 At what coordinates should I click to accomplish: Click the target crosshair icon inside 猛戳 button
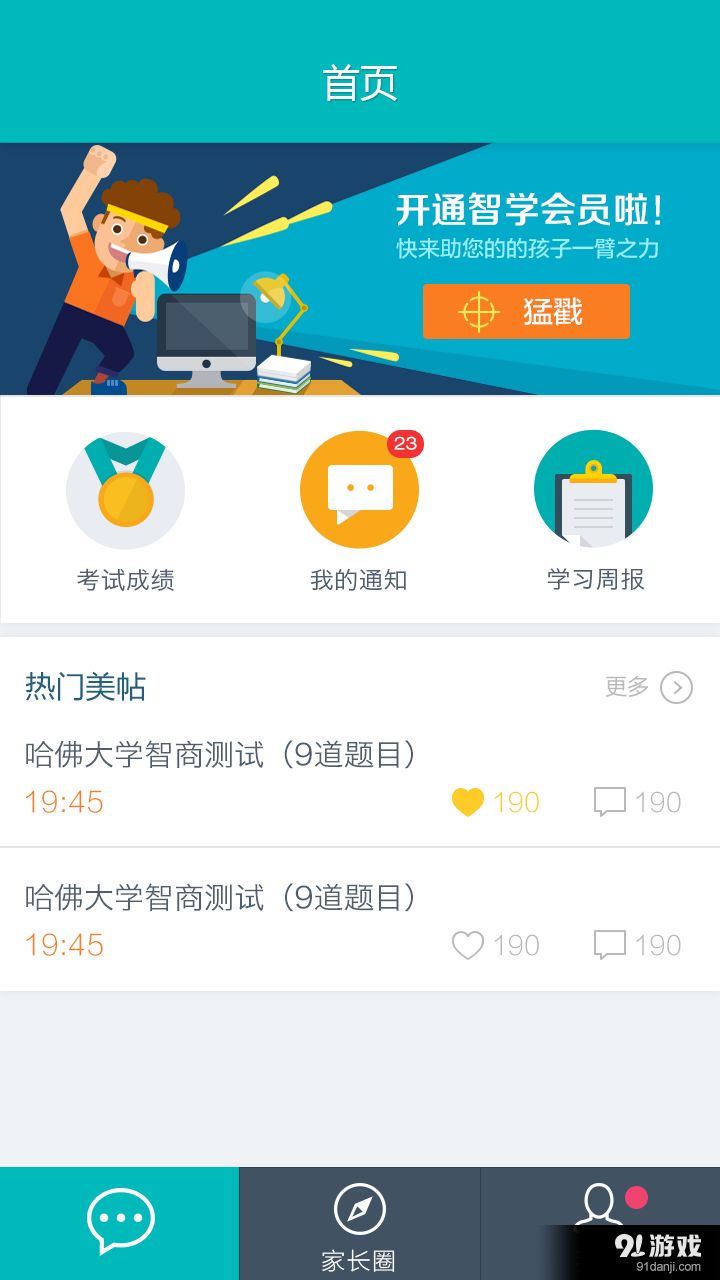click(x=478, y=311)
